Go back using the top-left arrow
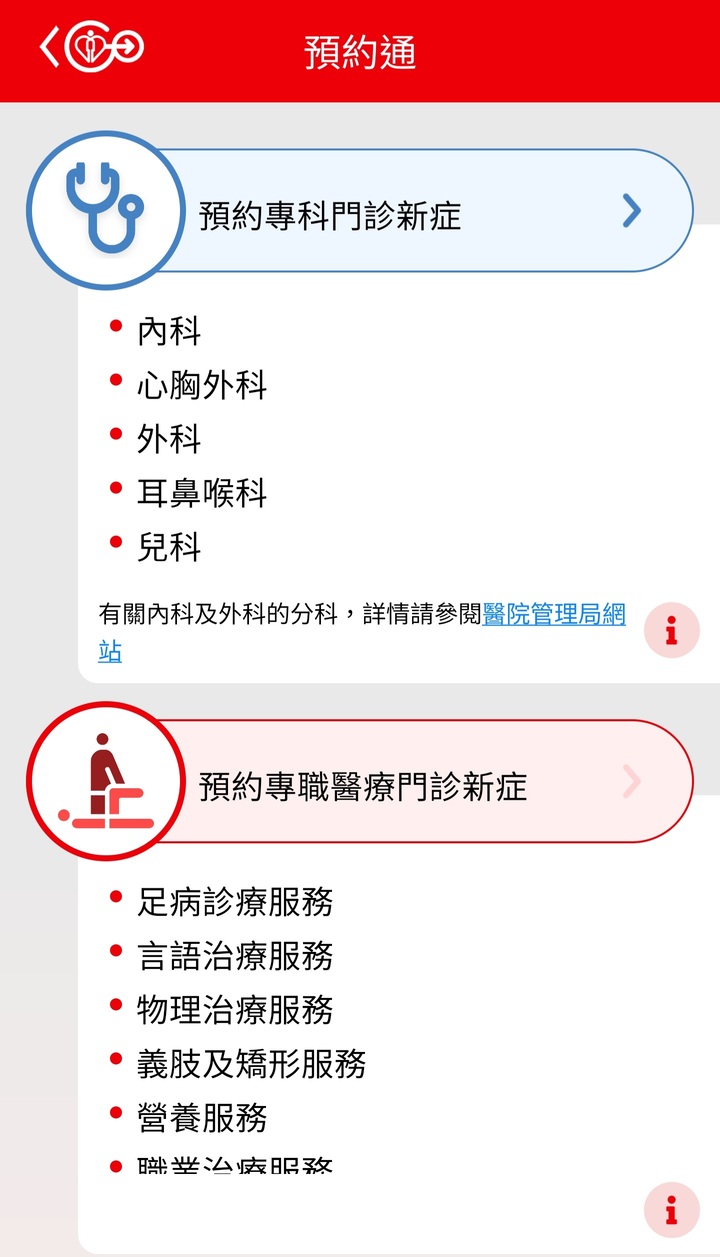Screen dimensions: 720x1257 tap(50, 47)
